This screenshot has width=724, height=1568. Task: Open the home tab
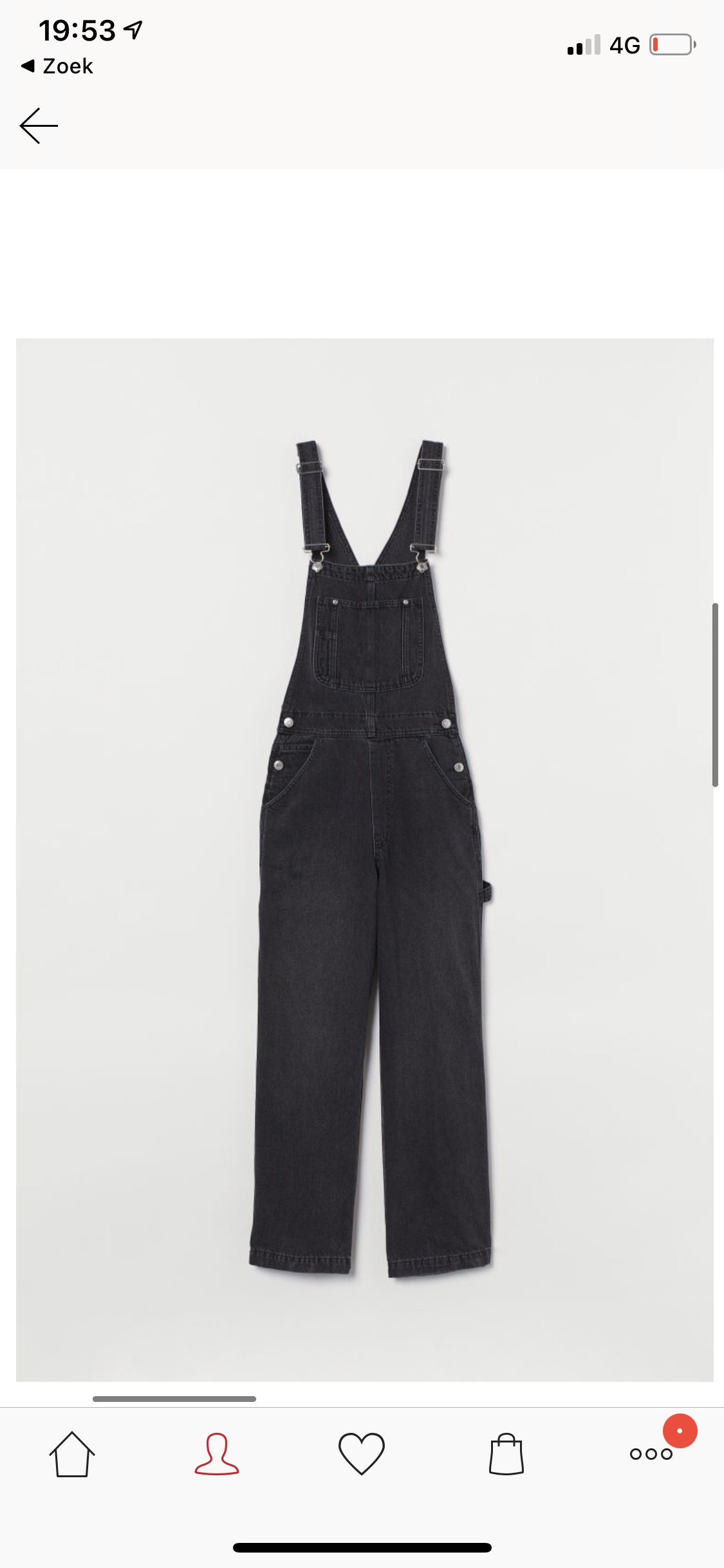pos(72,1453)
